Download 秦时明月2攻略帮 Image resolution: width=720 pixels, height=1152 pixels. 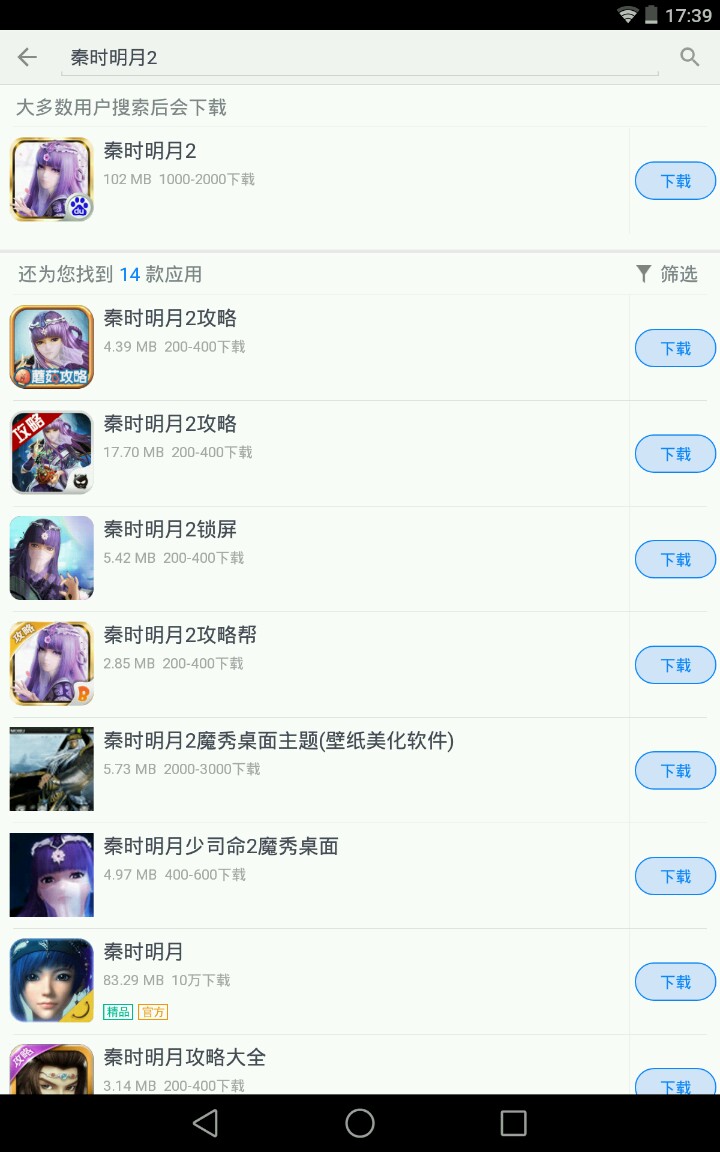point(675,665)
